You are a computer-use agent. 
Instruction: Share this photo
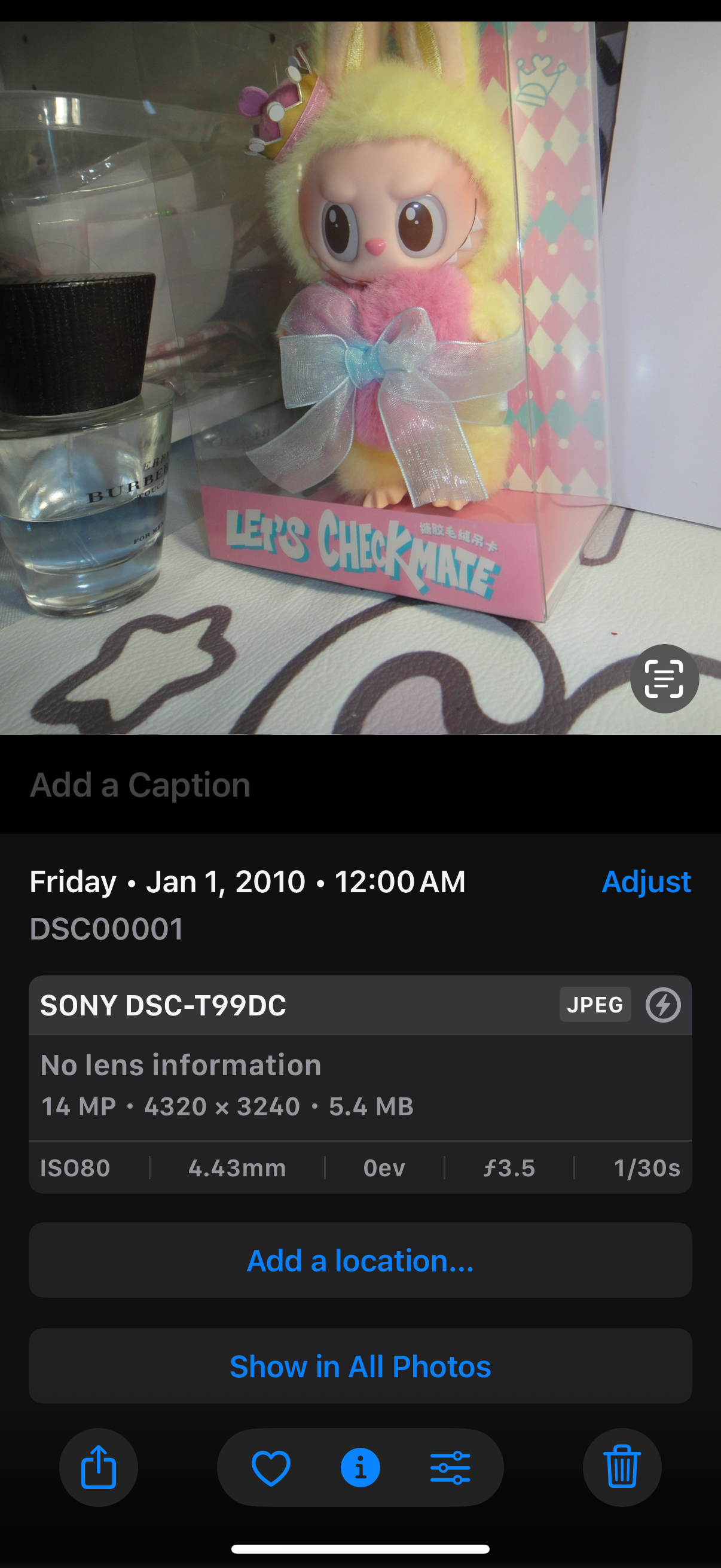99,1467
